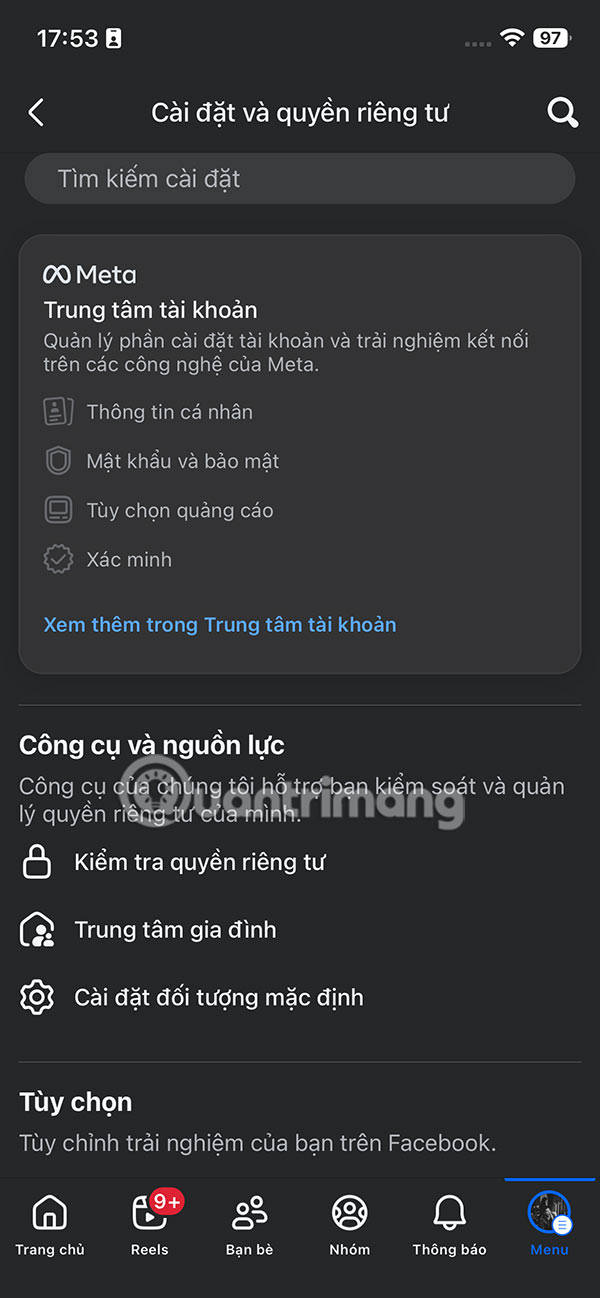Viewport: 600px width, 1298px height.
Task: Select 'Tùy chọn quảng cáo'
Action: (x=179, y=510)
